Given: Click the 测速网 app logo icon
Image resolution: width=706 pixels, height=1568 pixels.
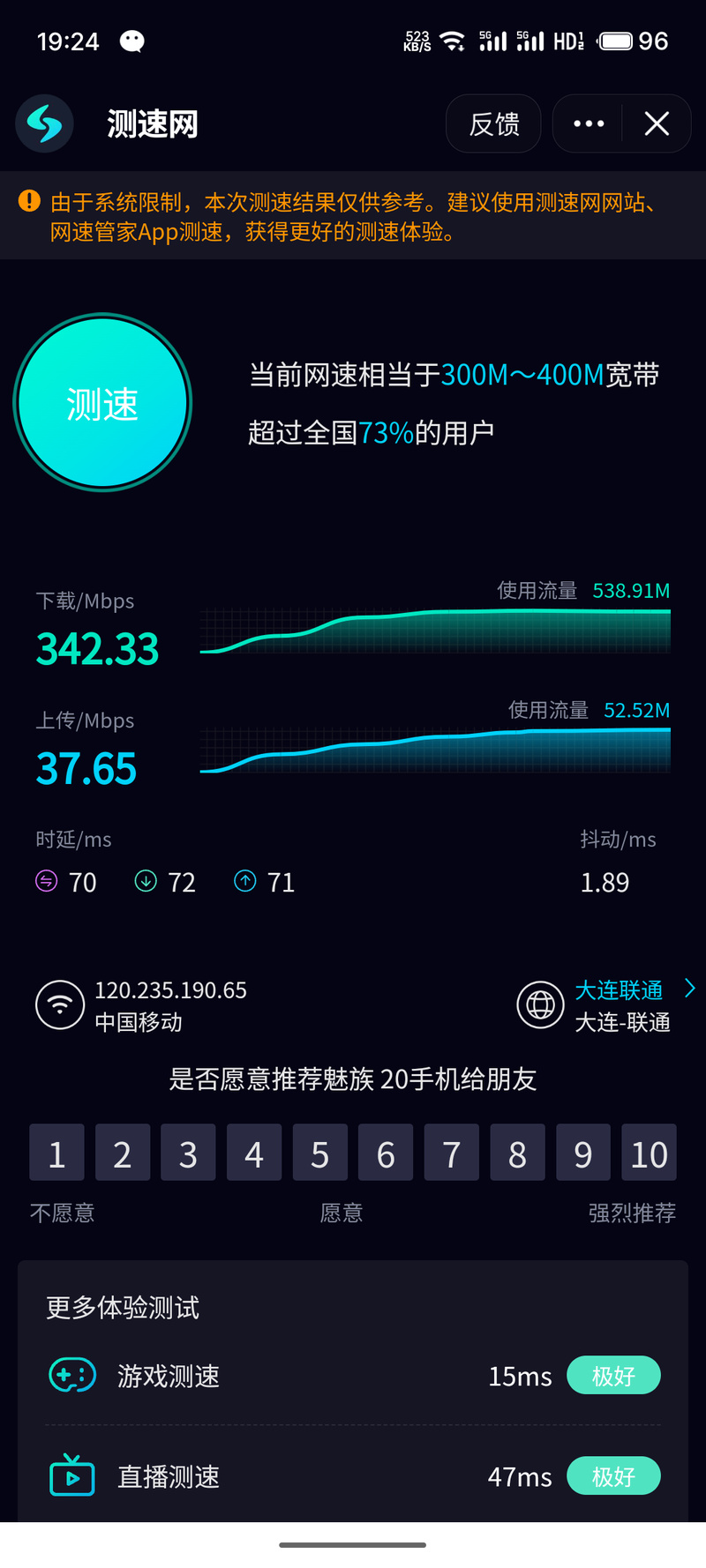Looking at the screenshot, I should coord(44,123).
